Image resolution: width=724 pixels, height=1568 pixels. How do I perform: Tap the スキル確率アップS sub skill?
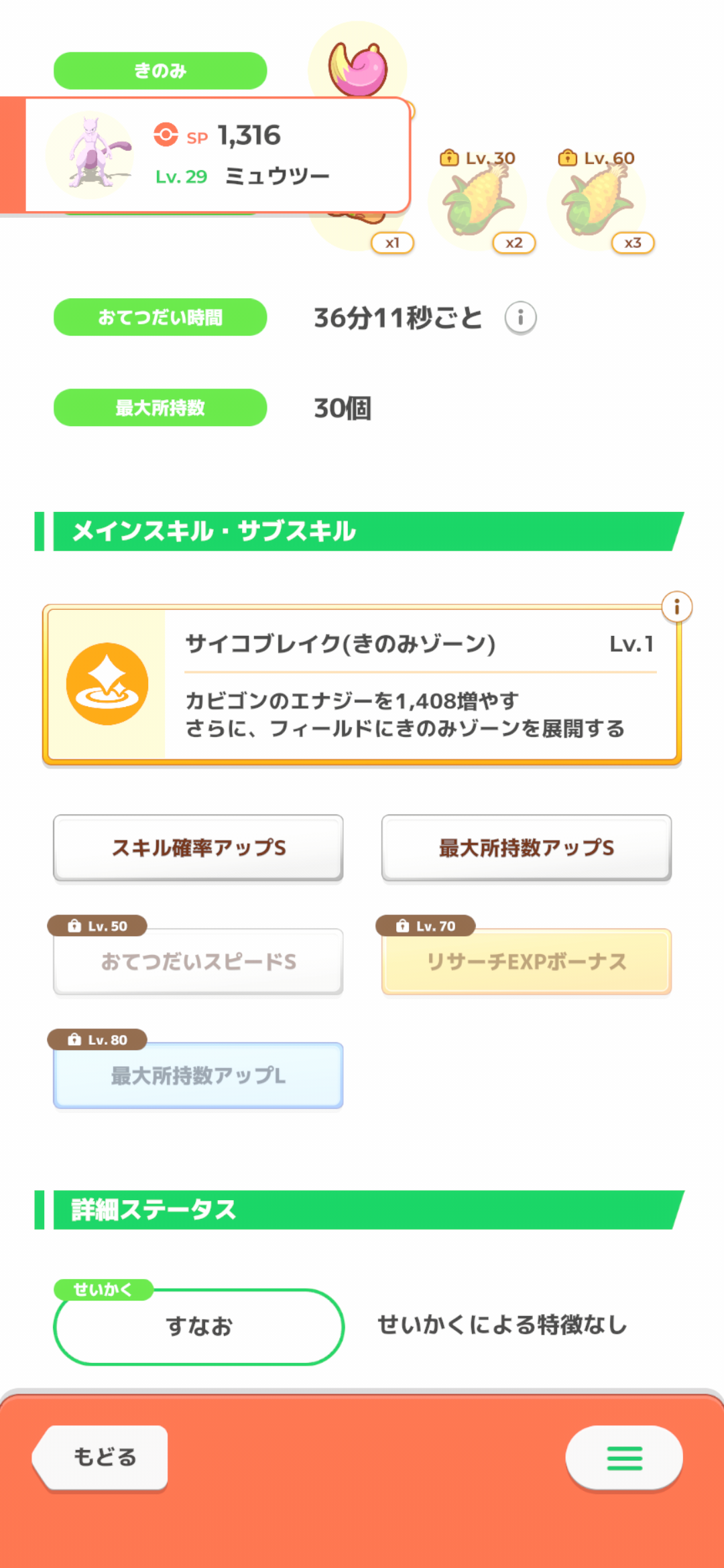(x=198, y=848)
